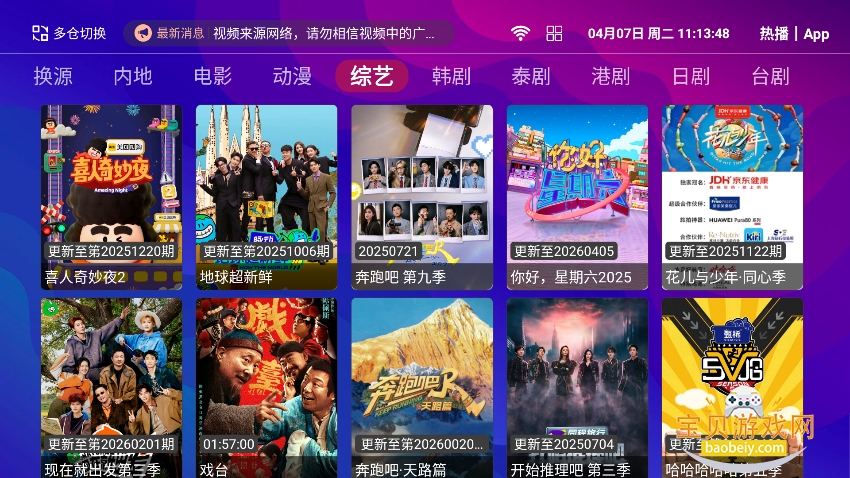Open the grid layout icon
This screenshot has width=850, height=478.
(554, 33)
